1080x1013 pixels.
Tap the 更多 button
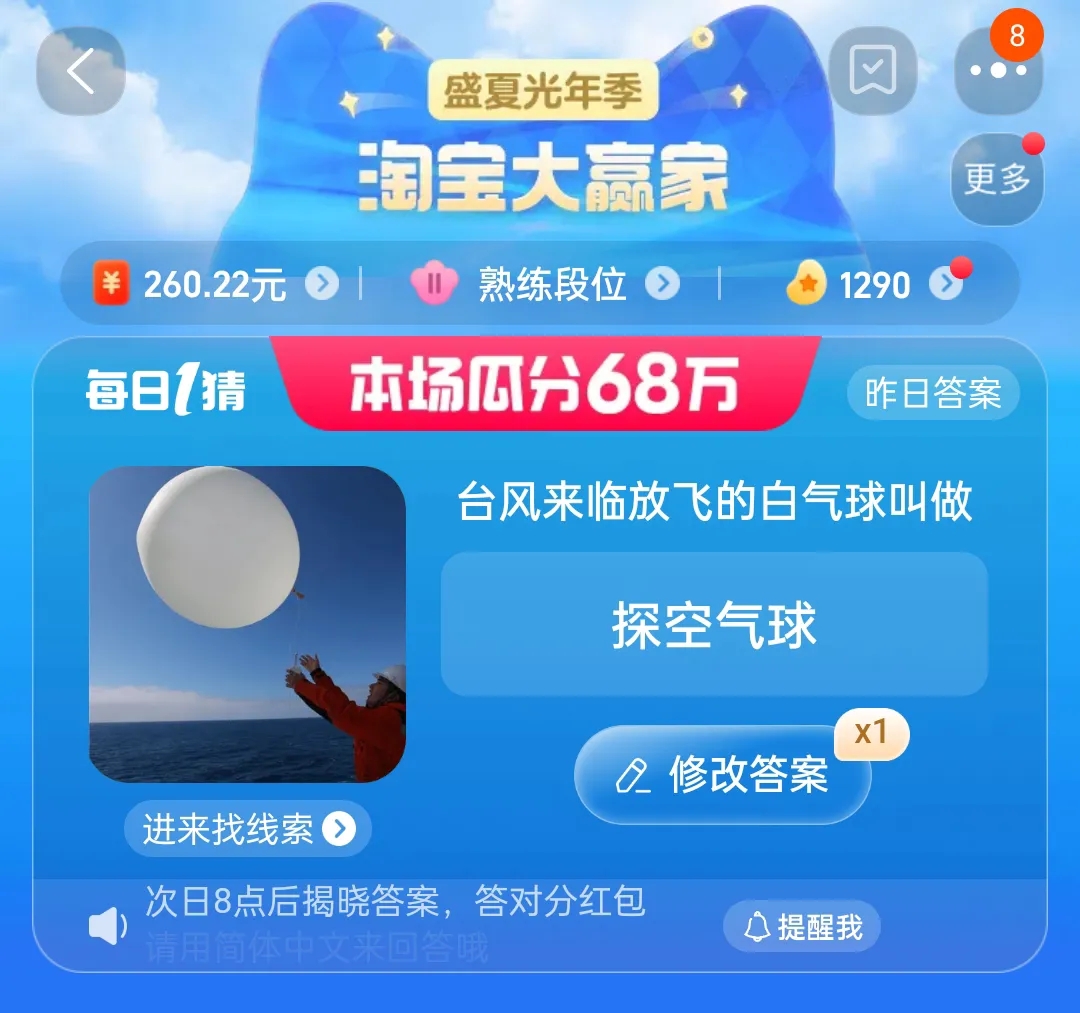coord(997,180)
